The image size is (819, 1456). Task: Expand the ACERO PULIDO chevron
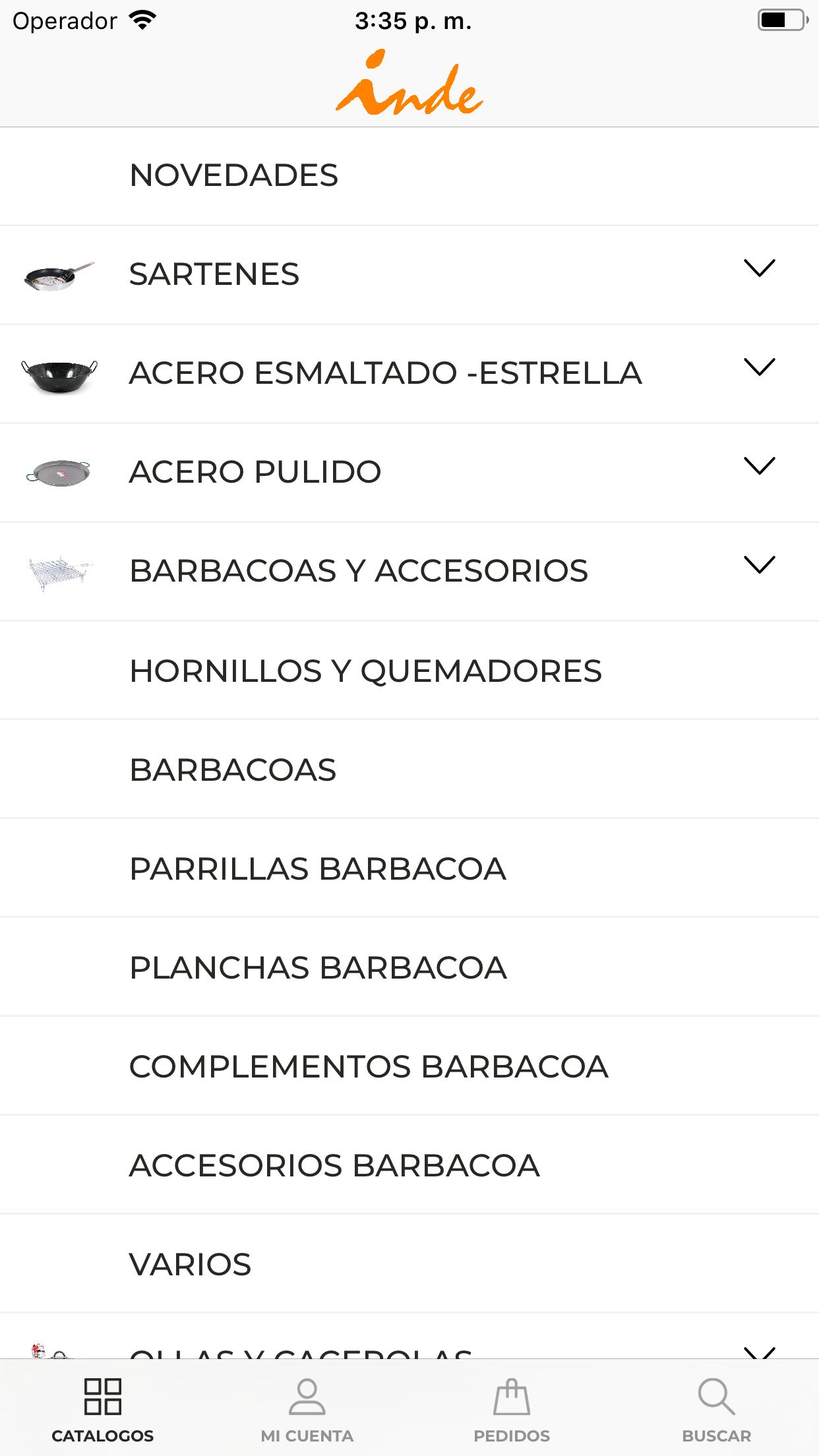click(x=759, y=466)
